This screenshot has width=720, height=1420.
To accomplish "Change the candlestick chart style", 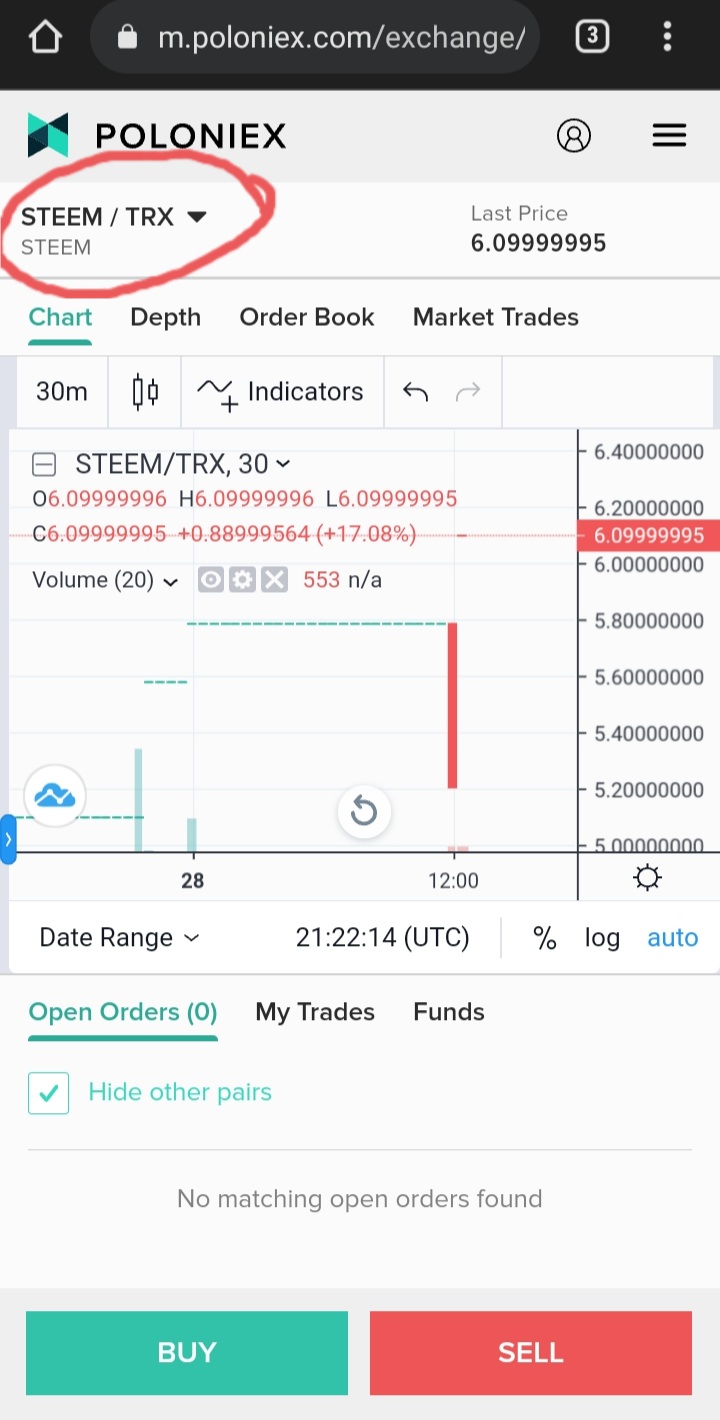I will (x=146, y=391).
